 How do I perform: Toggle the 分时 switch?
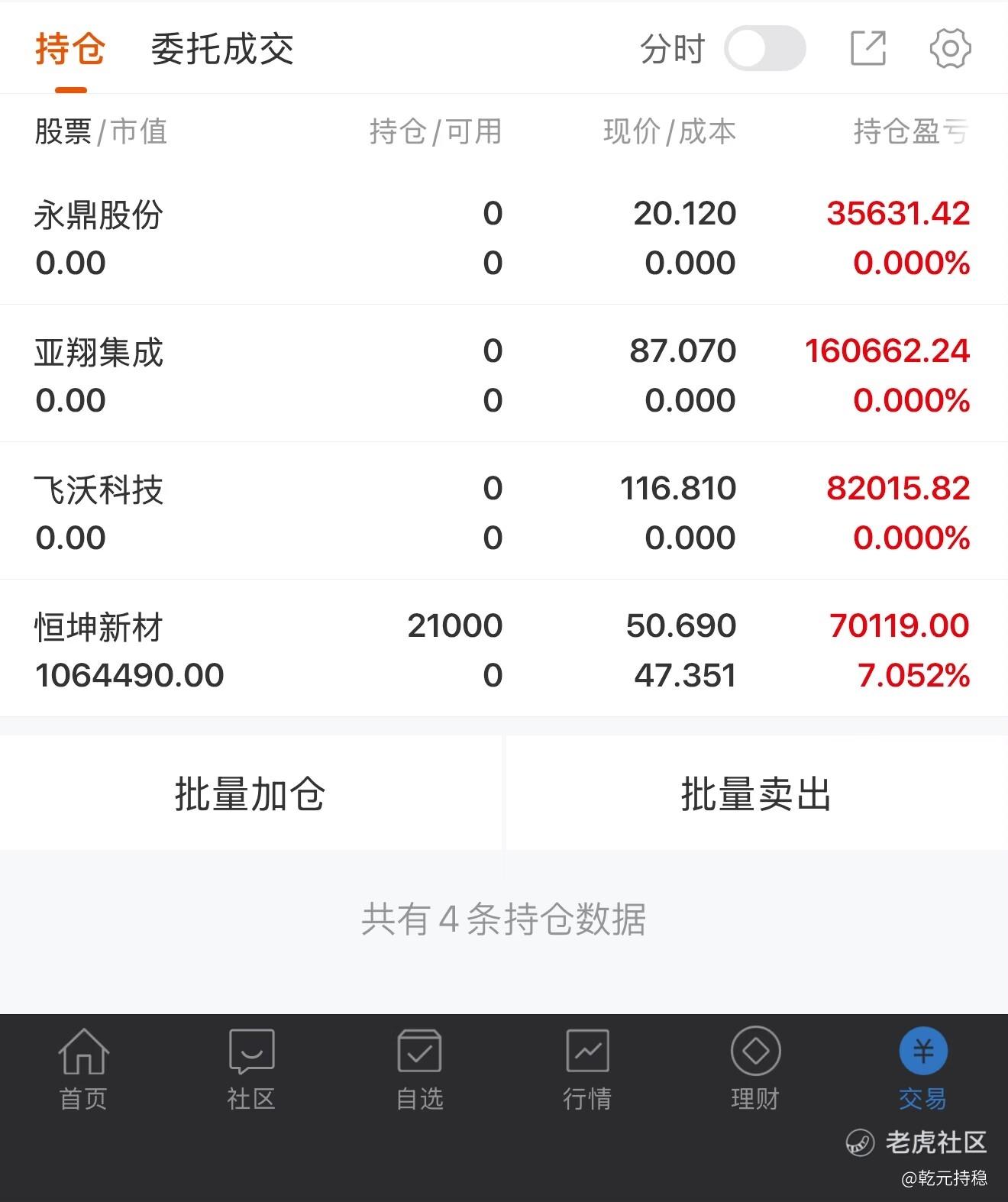[764, 49]
